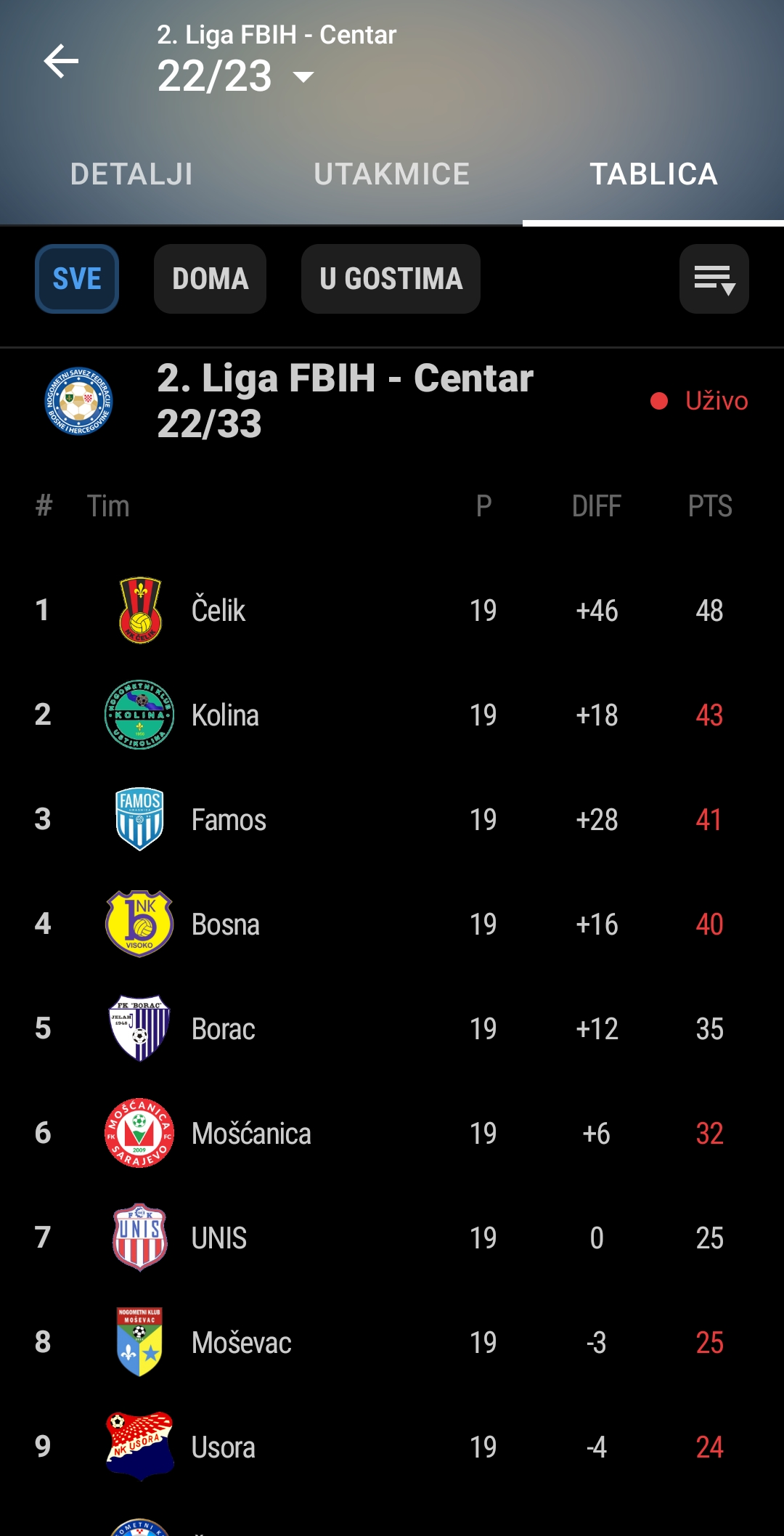
Task: Go back with the arrow icon
Action: (62, 60)
